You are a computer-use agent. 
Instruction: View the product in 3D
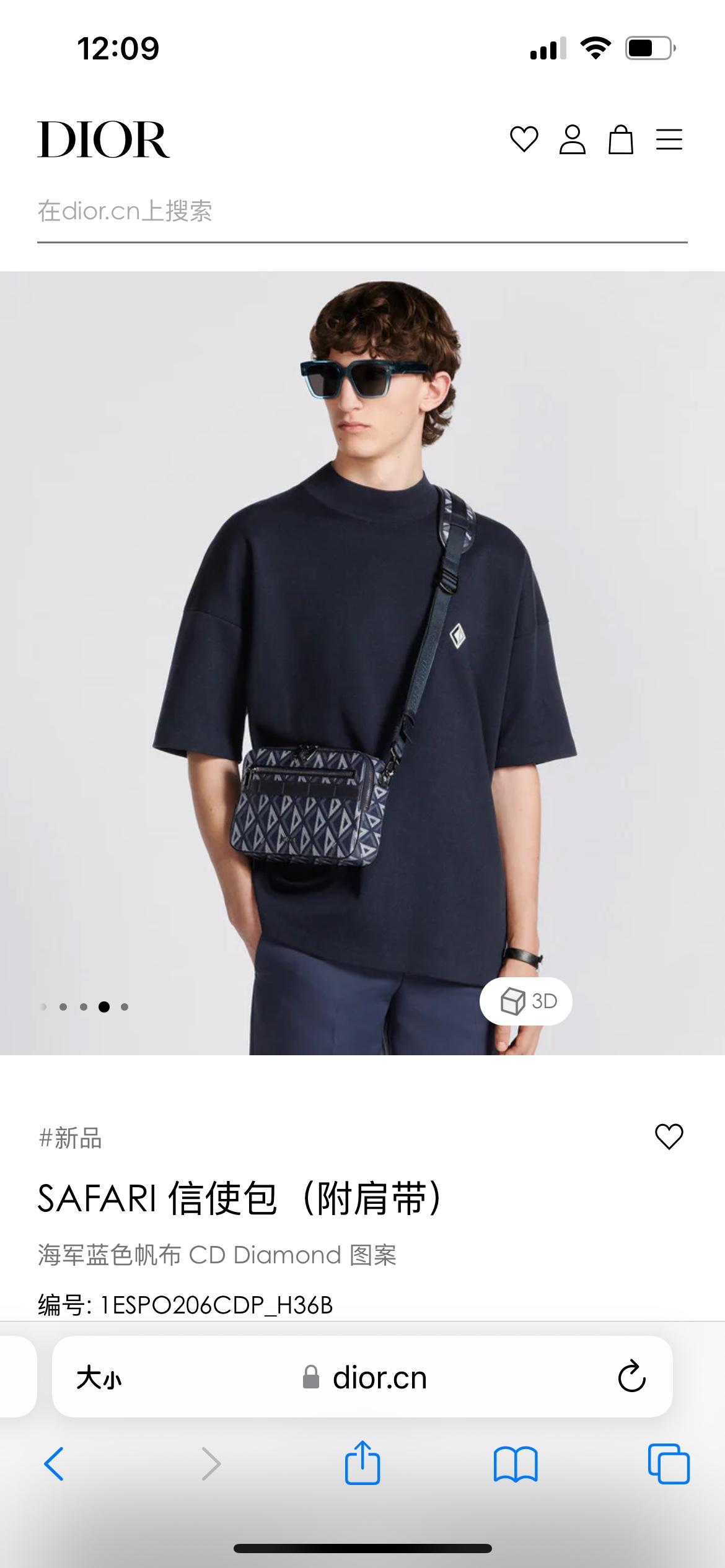click(526, 1001)
